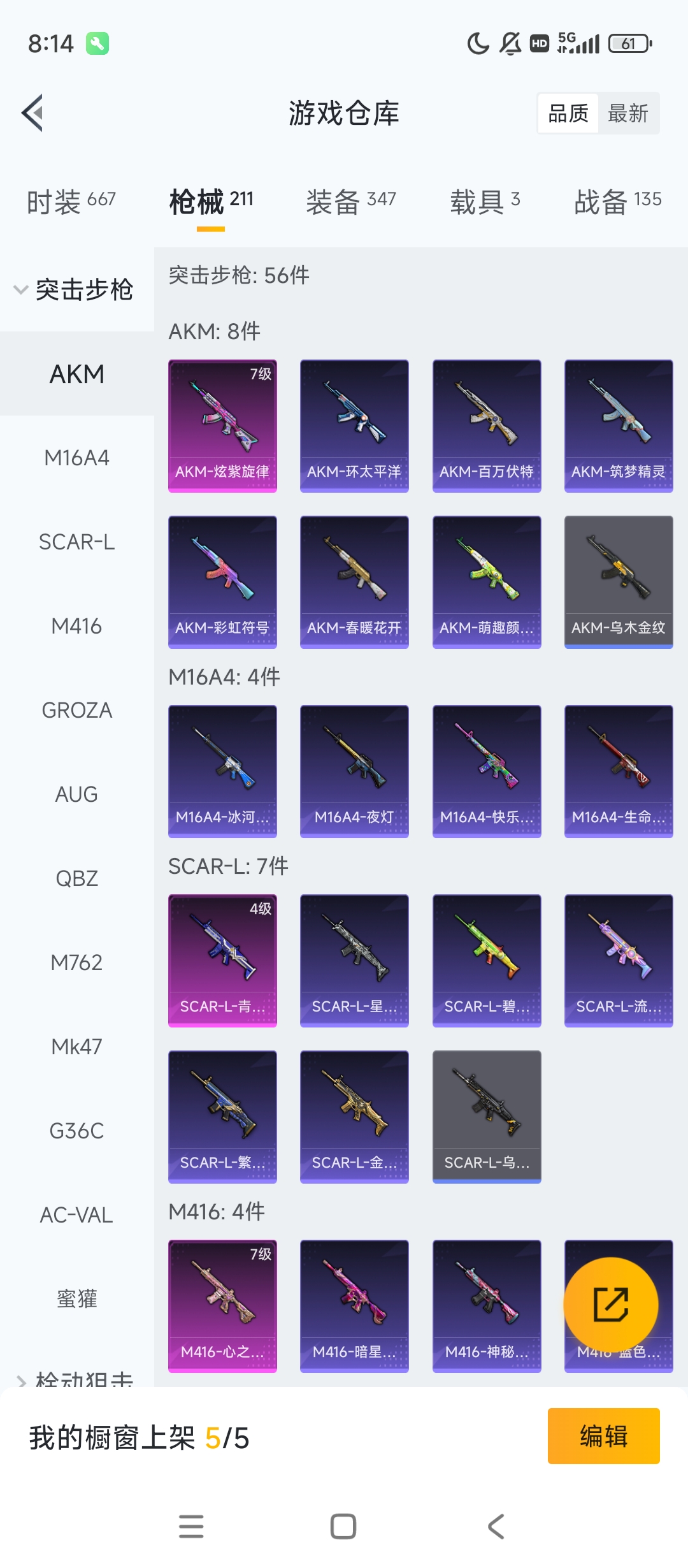The height and width of the screenshot is (1568, 688).
Task: Open the AKM-炫紫旋律 skin card
Action: pos(222,426)
